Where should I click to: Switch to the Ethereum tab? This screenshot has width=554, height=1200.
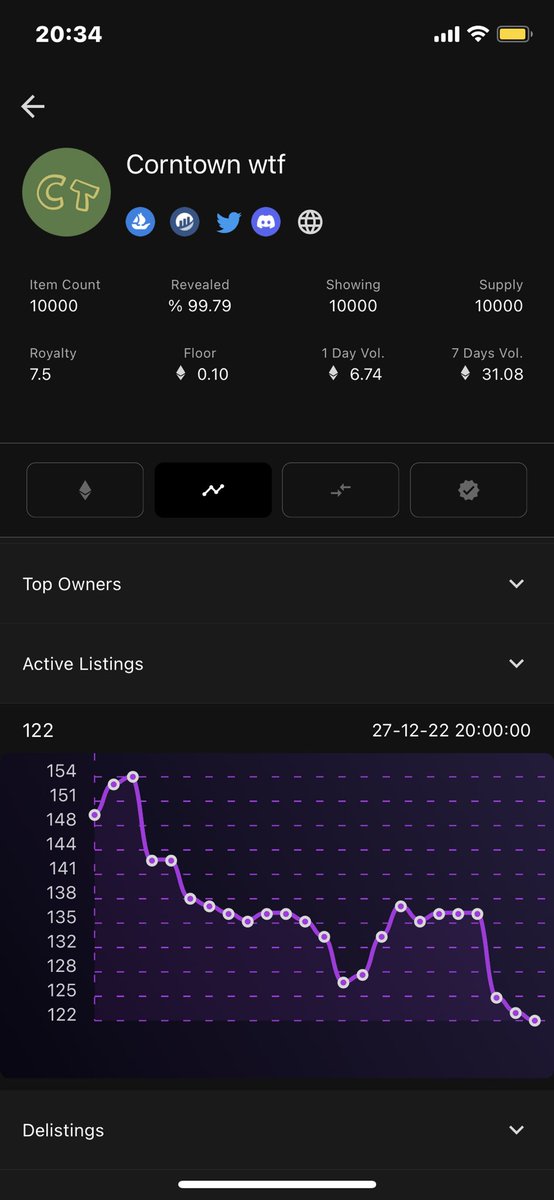point(85,490)
